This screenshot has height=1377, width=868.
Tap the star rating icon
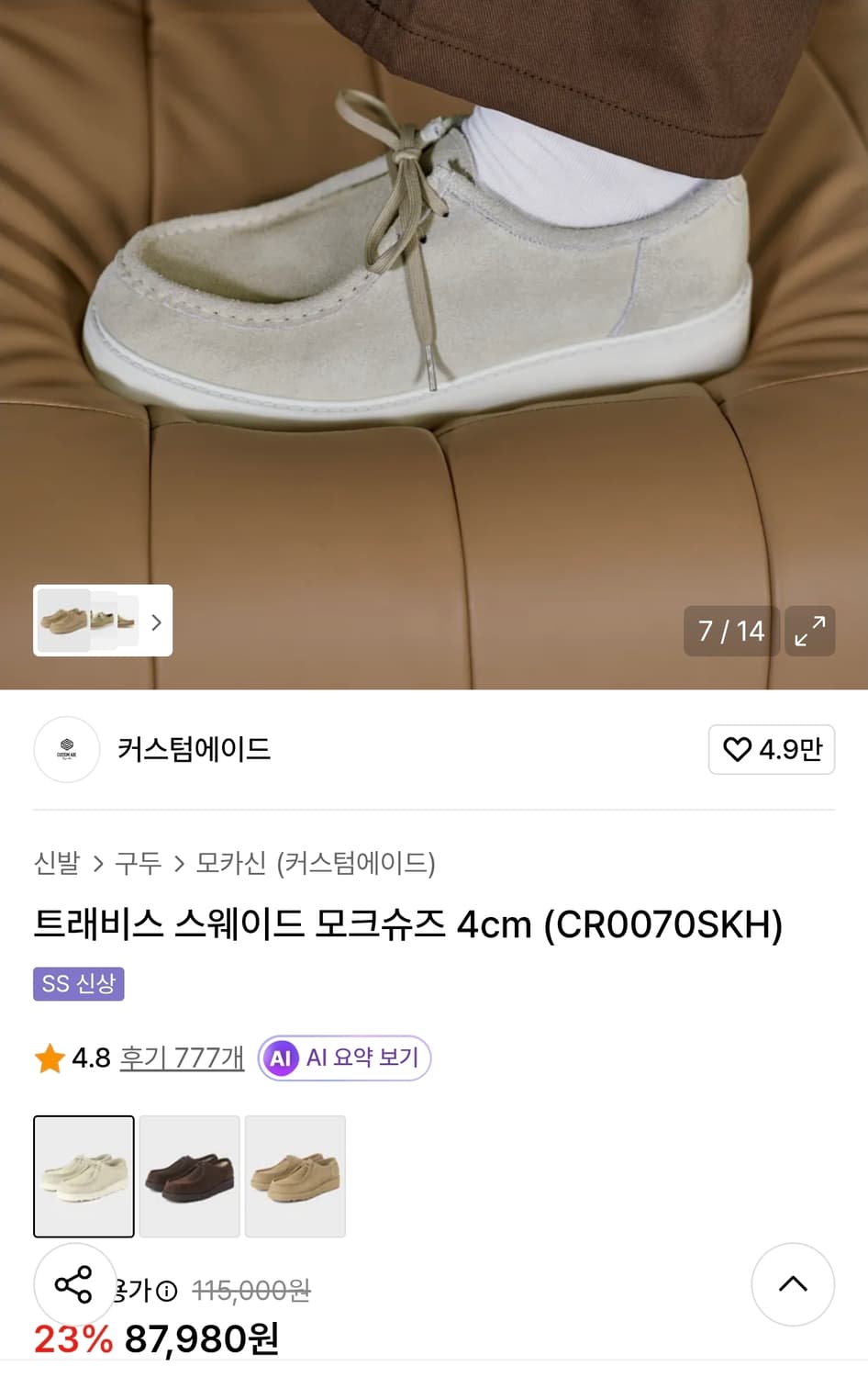click(49, 1058)
